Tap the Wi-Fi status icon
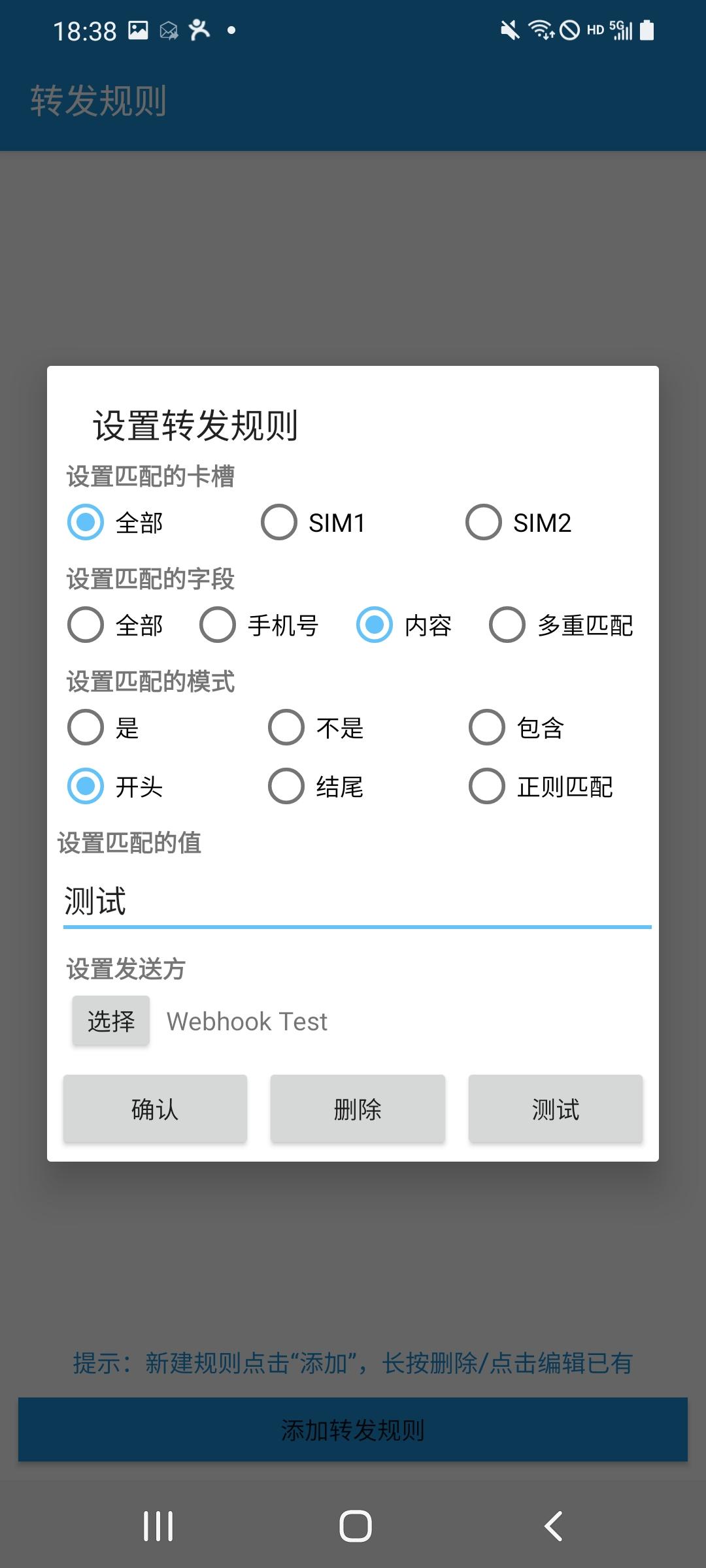Viewport: 706px width, 1568px height. pyautogui.click(x=541, y=29)
